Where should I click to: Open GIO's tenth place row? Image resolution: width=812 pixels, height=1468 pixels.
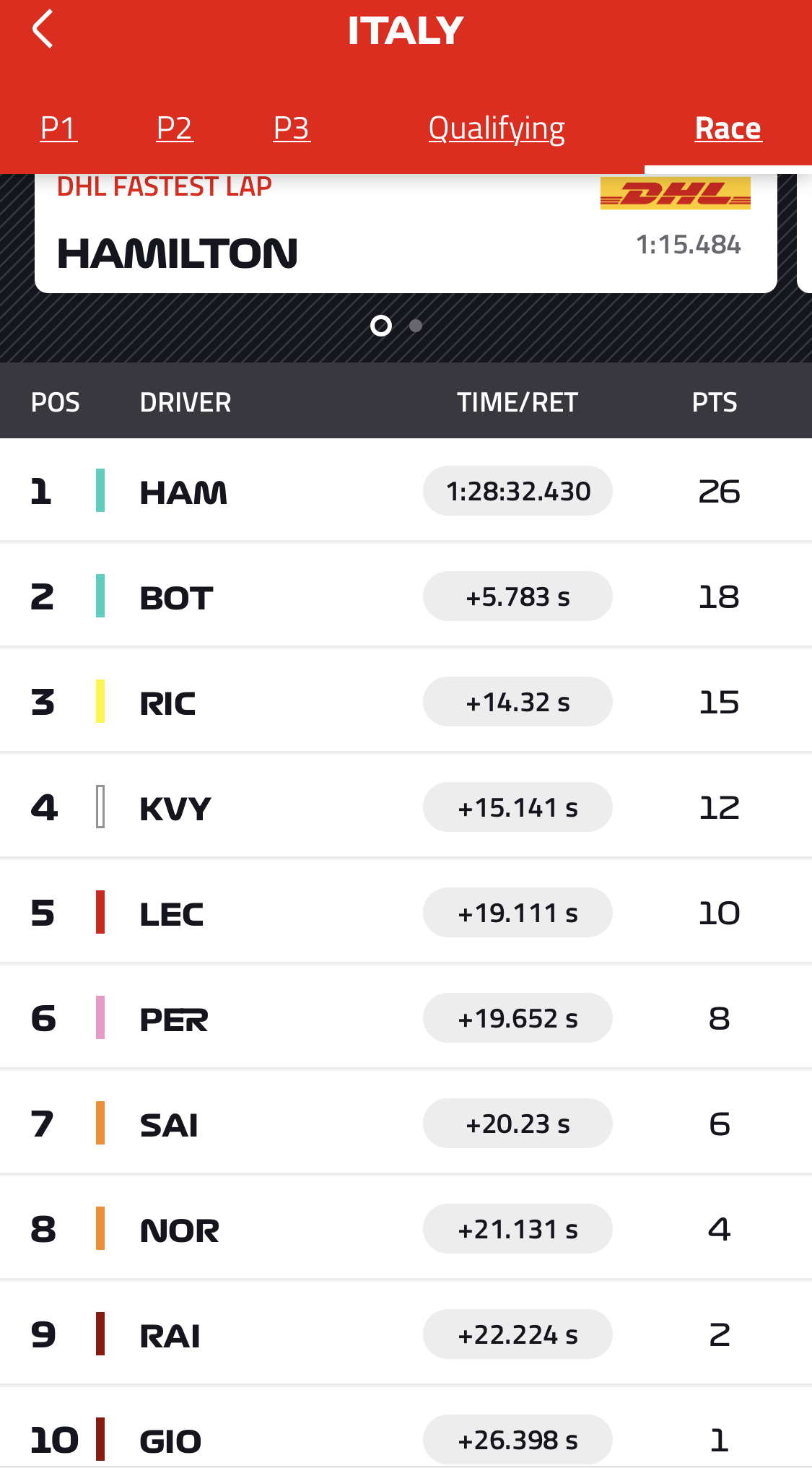406,1428
